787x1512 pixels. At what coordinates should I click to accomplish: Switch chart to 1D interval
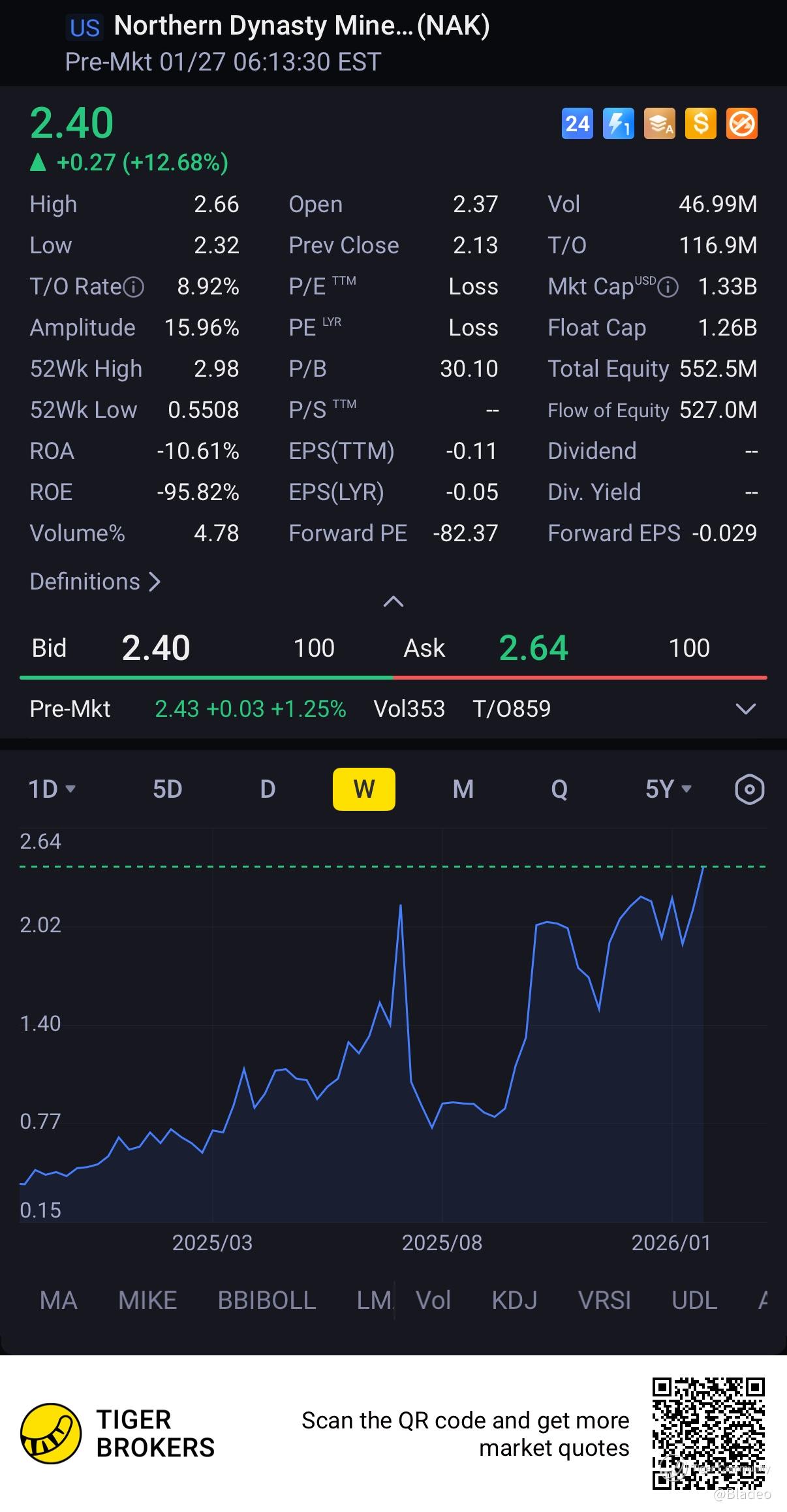[51, 789]
